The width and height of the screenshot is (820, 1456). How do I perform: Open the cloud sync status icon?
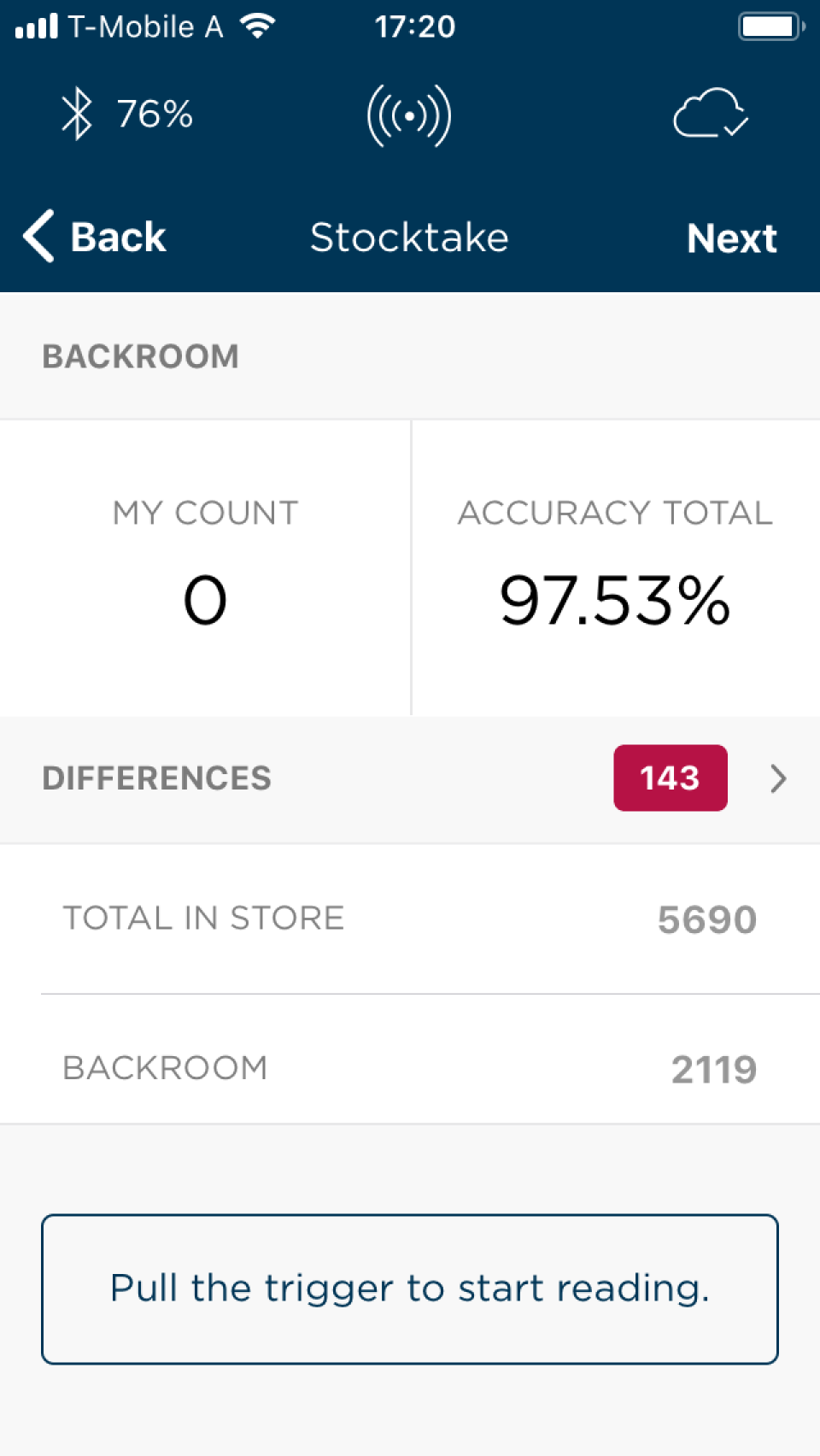click(x=710, y=114)
